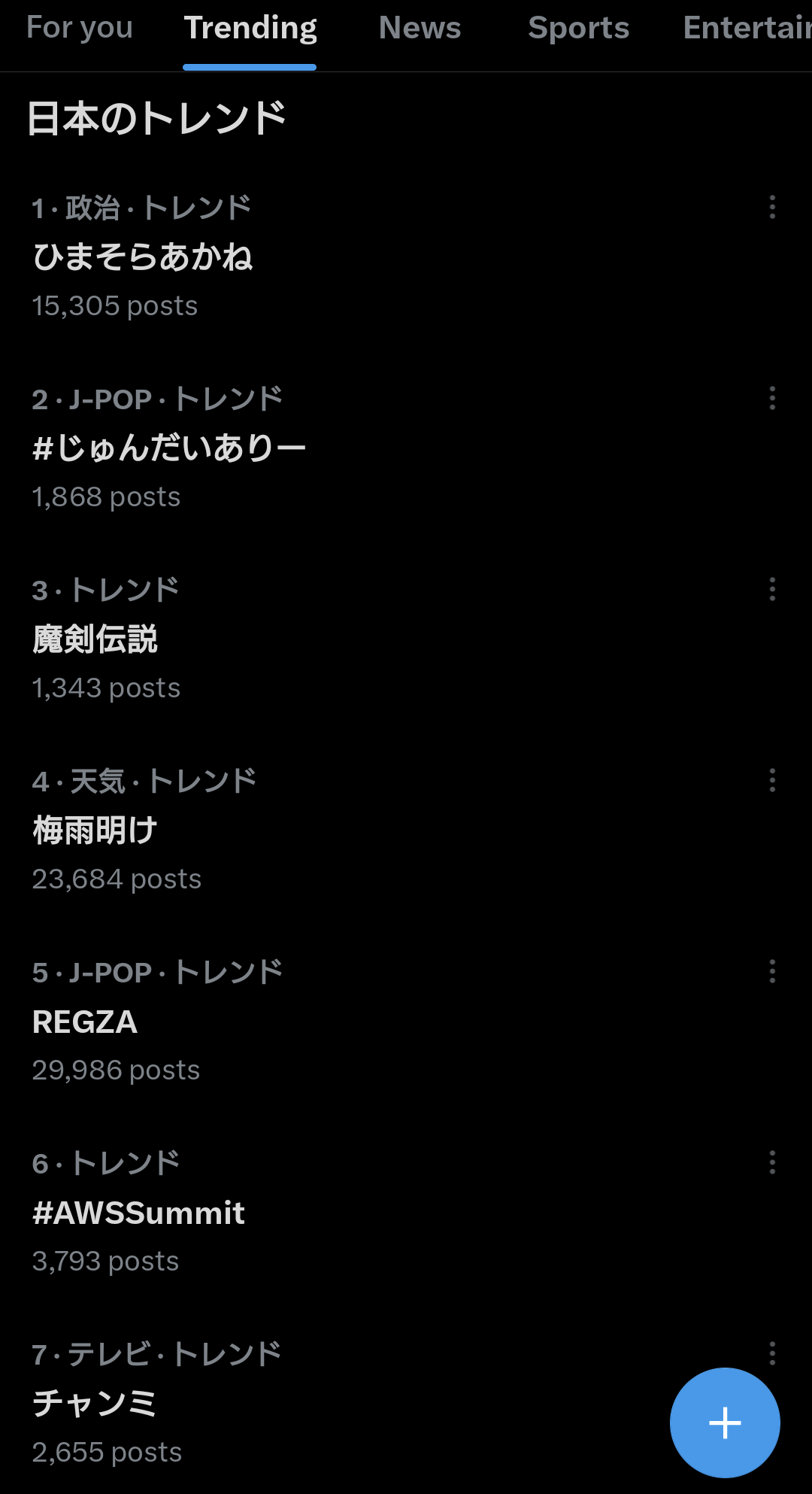This screenshot has height=1494, width=812.
Task: Open more options for 梅雨明け trend
Action: coord(772,780)
